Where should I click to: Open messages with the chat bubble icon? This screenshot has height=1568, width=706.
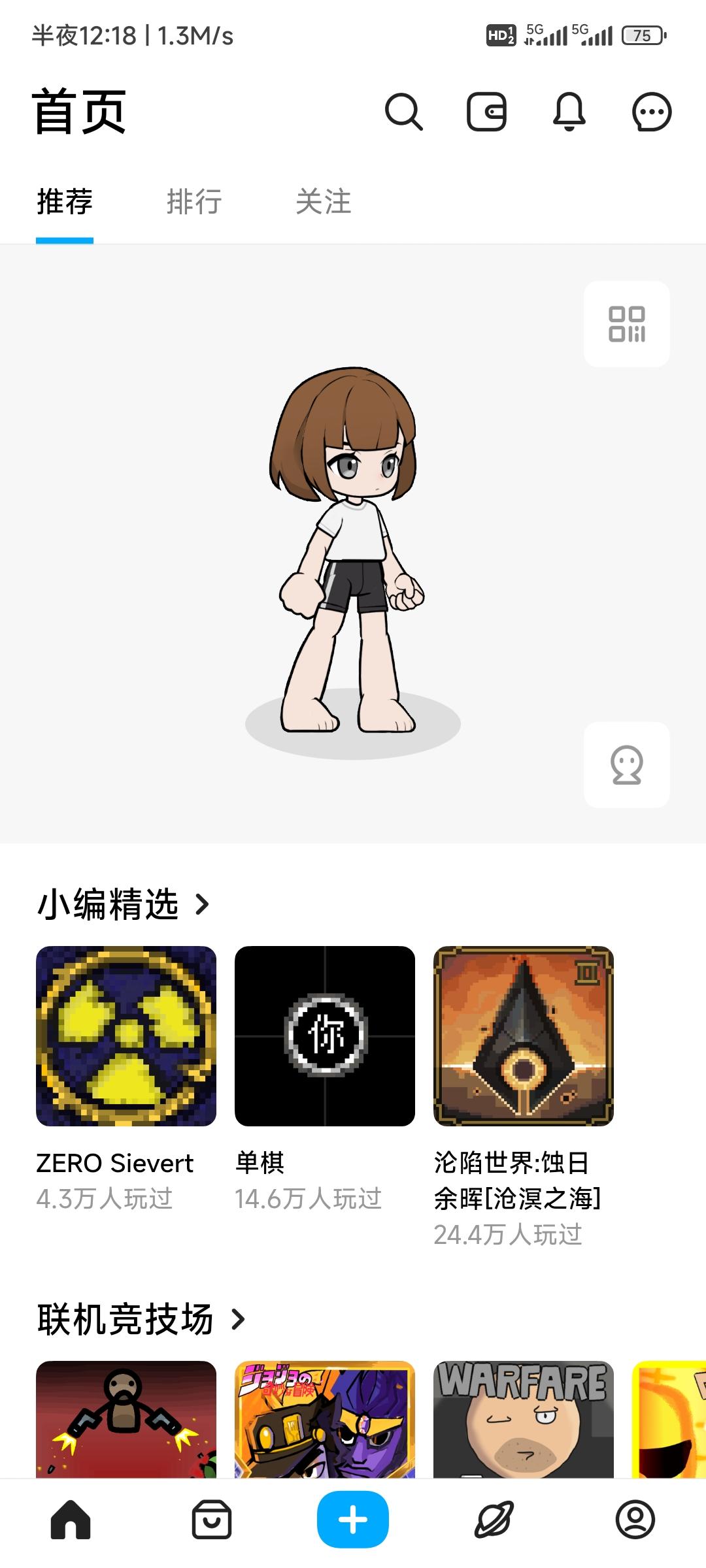(652, 112)
